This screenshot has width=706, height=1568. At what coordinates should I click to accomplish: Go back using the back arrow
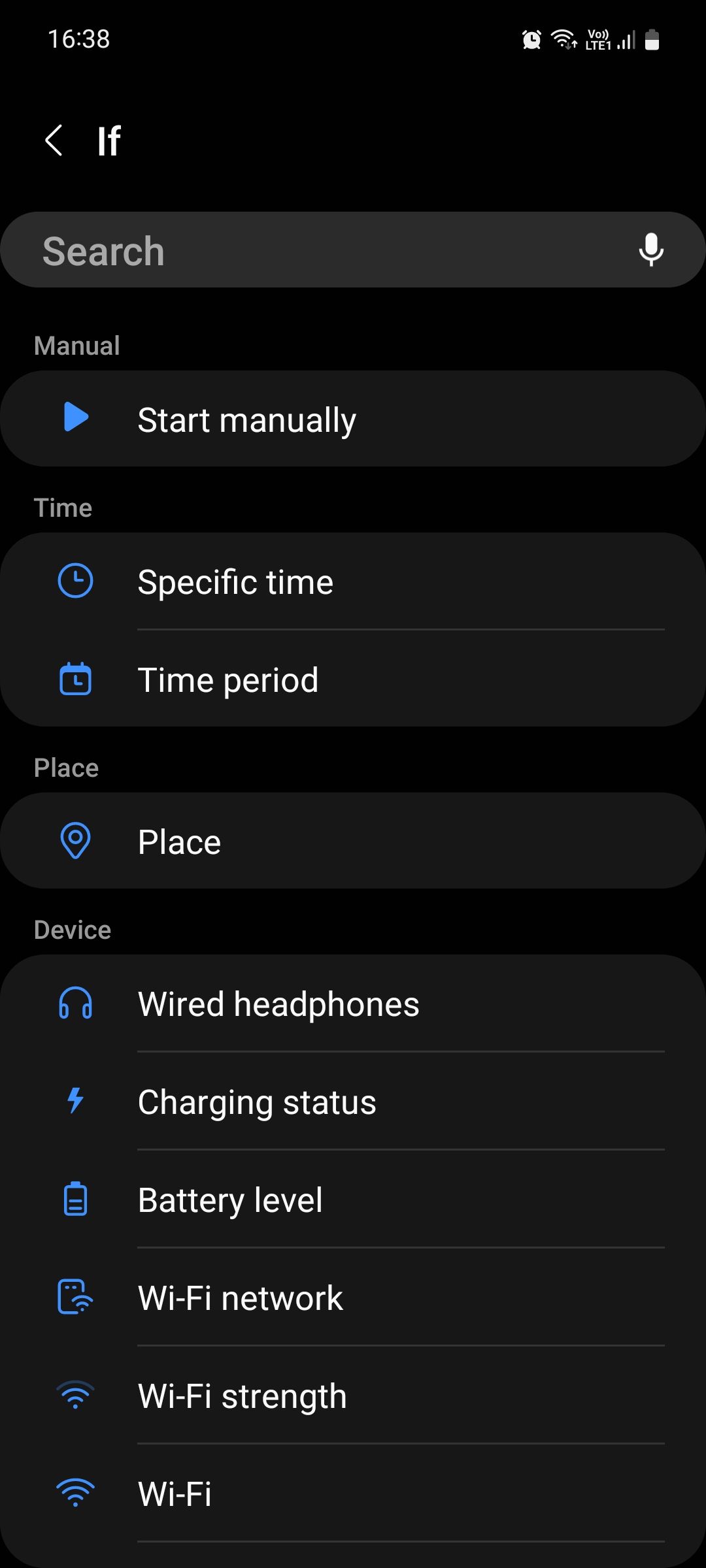(x=54, y=140)
